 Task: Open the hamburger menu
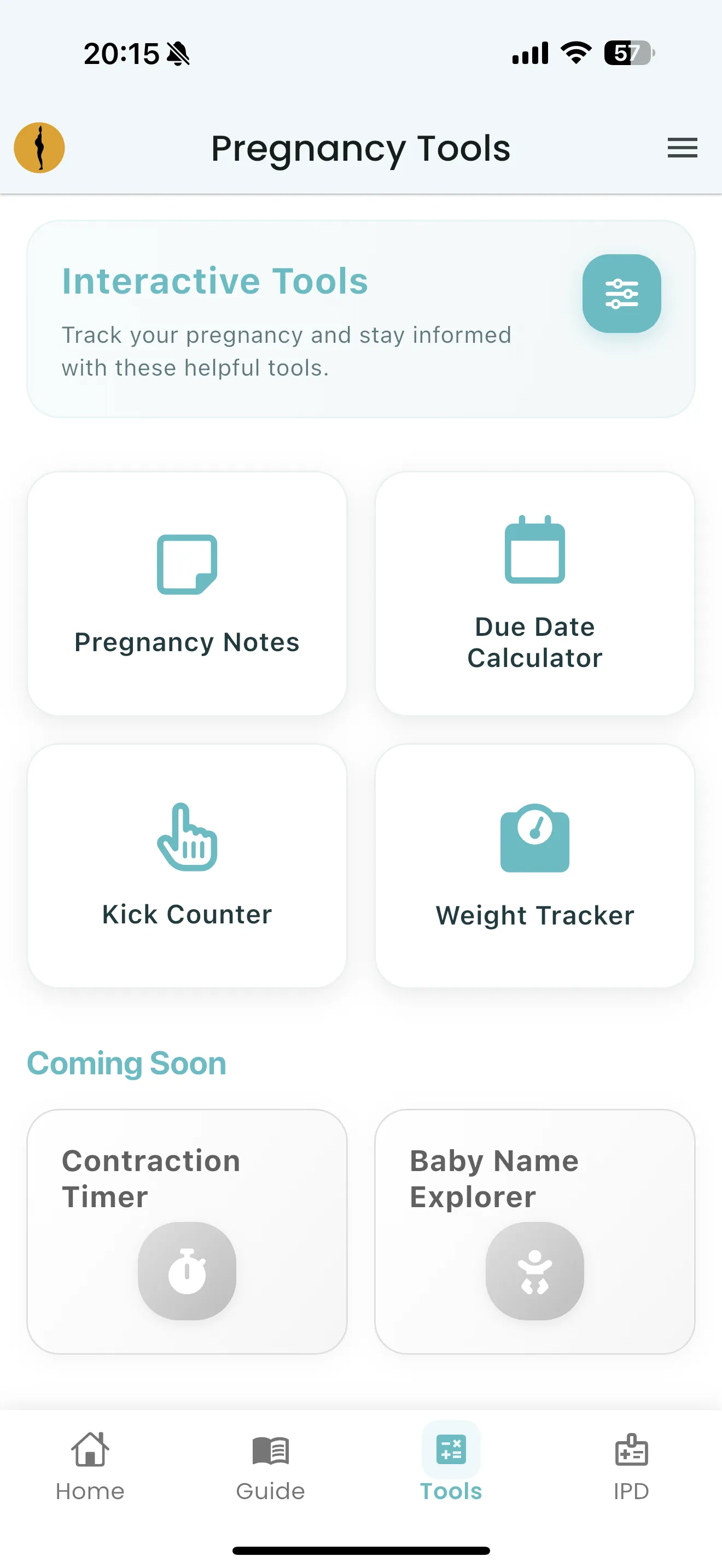click(x=682, y=148)
